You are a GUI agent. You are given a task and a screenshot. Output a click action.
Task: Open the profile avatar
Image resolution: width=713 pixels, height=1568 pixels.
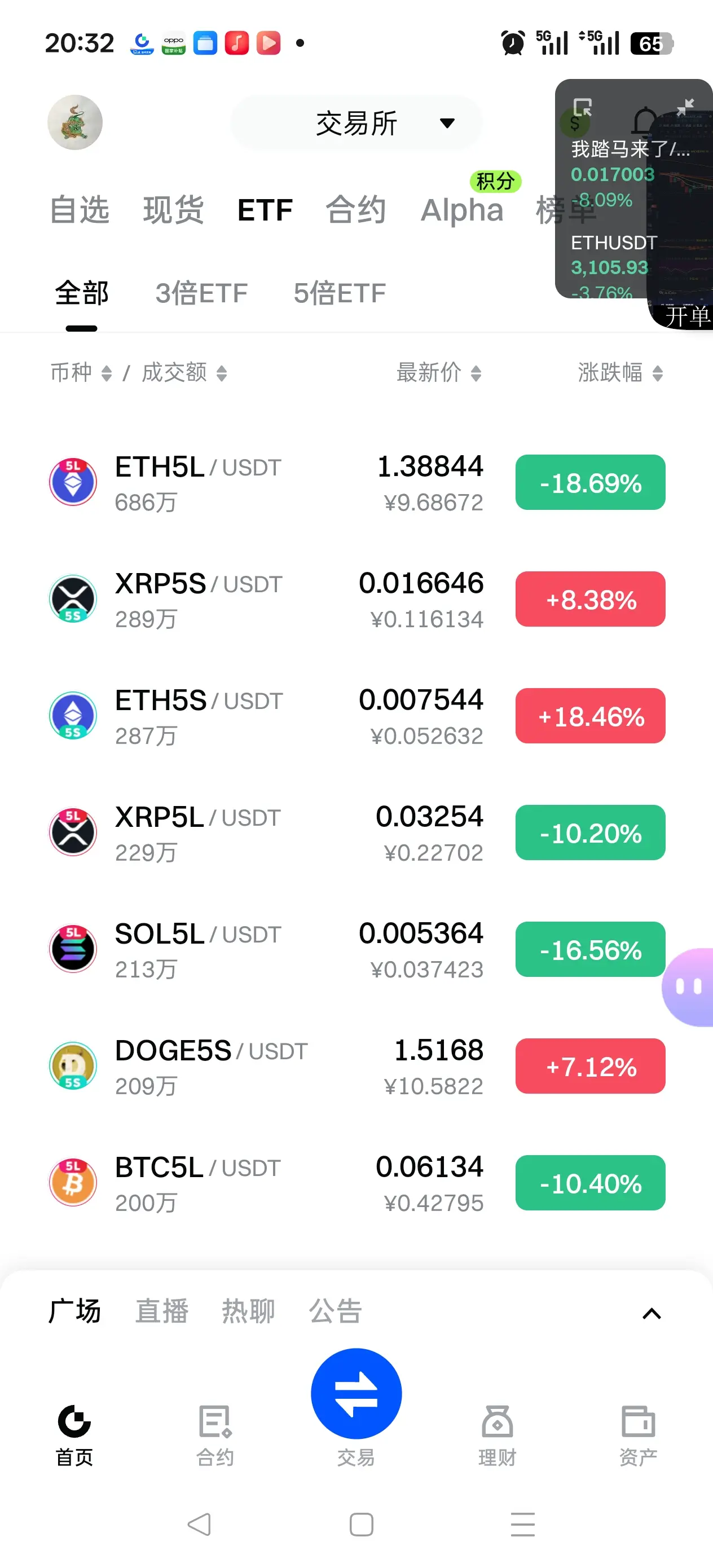(75, 122)
